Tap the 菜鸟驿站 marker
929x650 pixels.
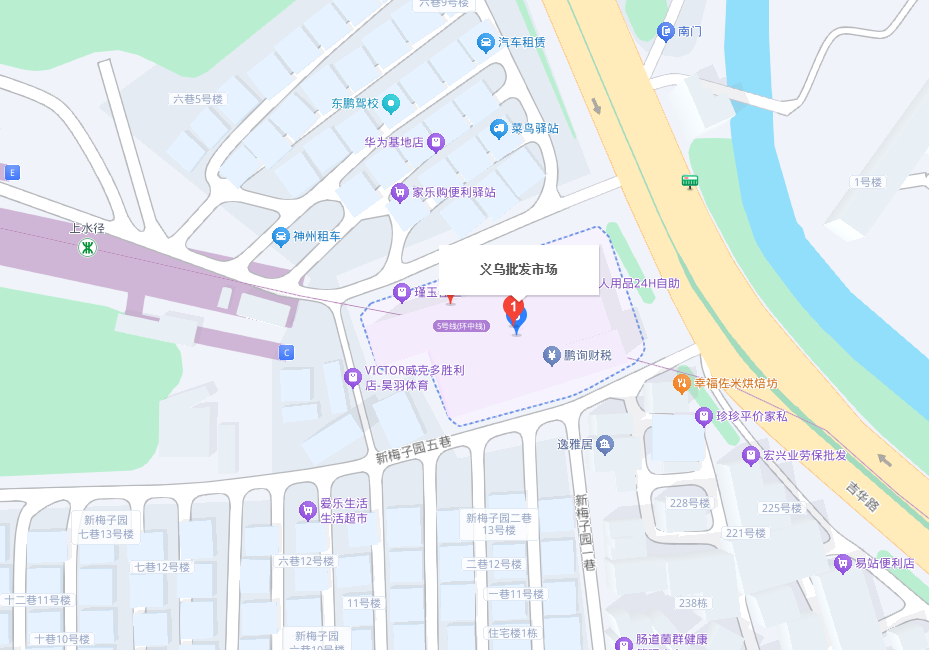pos(498,128)
